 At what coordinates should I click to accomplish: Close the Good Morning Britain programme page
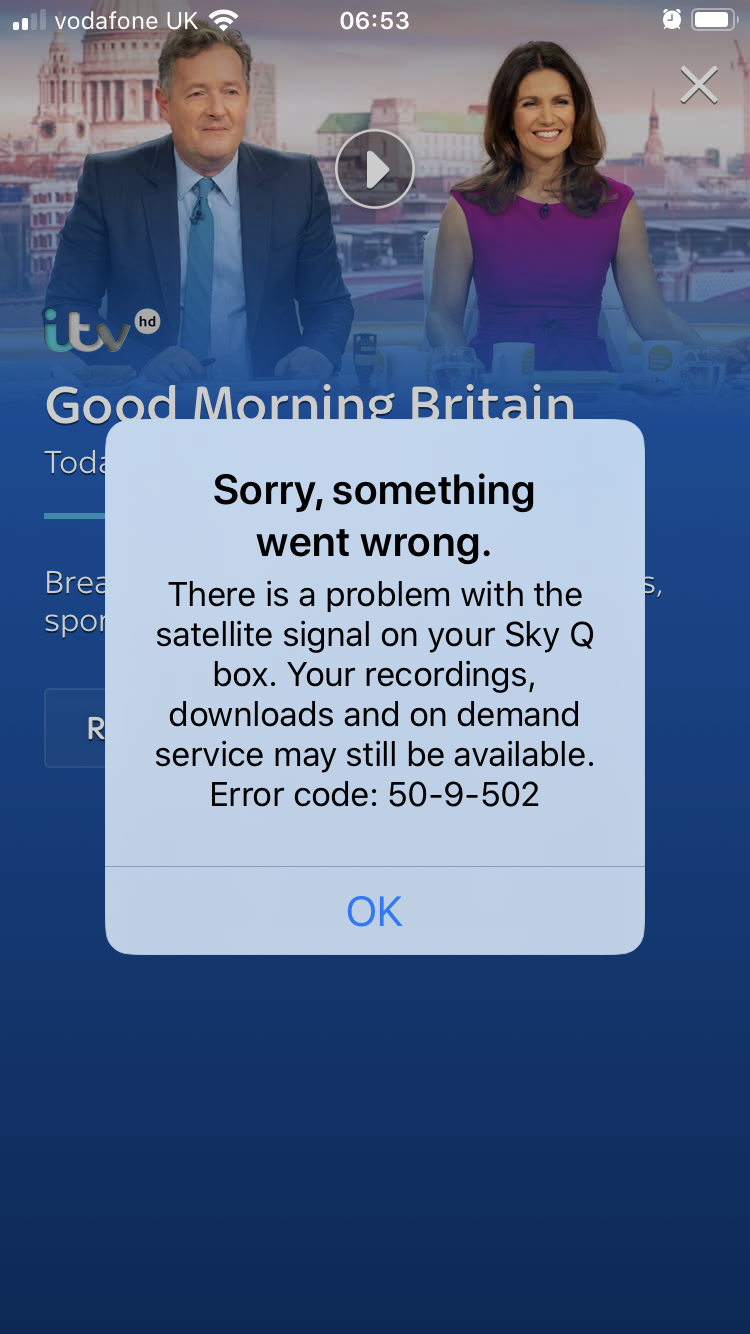click(698, 86)
